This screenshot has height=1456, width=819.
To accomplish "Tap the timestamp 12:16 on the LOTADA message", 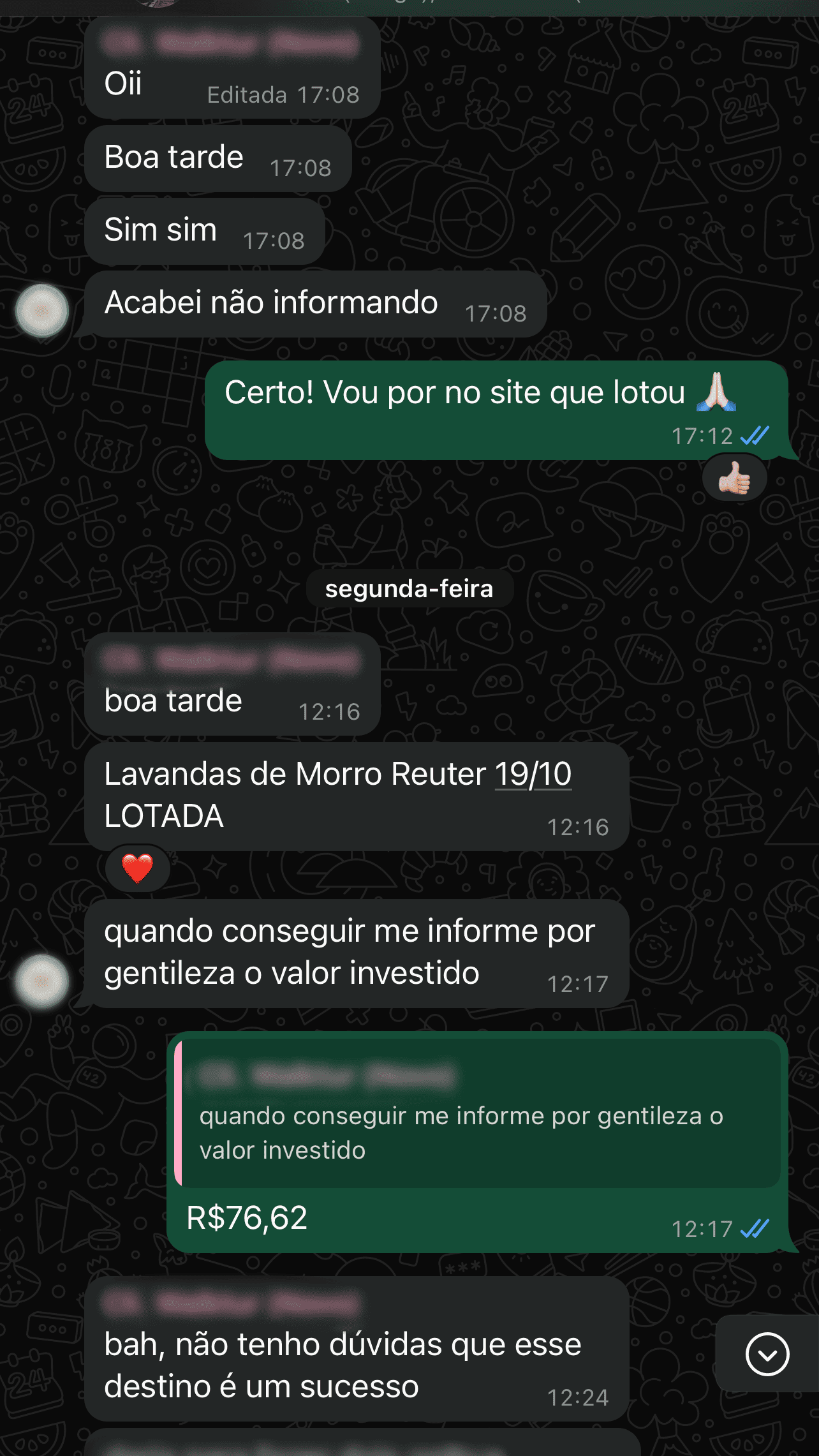I will tap(578, 825).
